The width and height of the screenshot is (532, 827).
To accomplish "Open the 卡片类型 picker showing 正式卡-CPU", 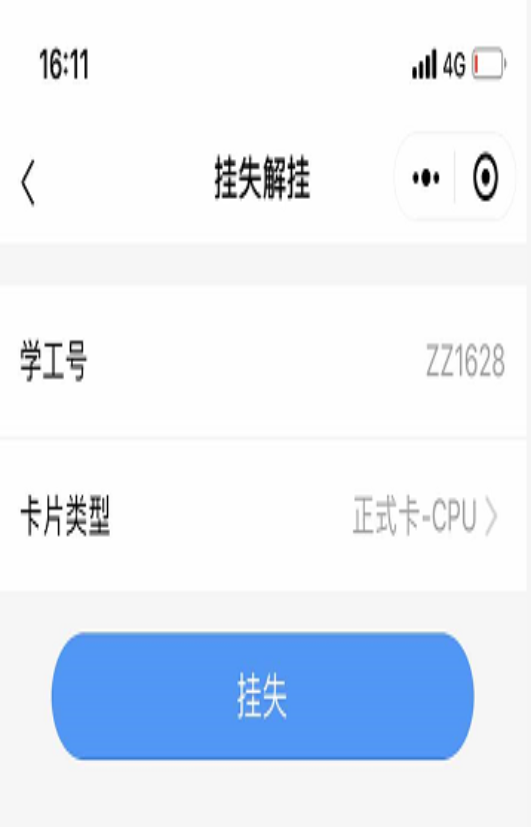I will click(x=263, y=516).
